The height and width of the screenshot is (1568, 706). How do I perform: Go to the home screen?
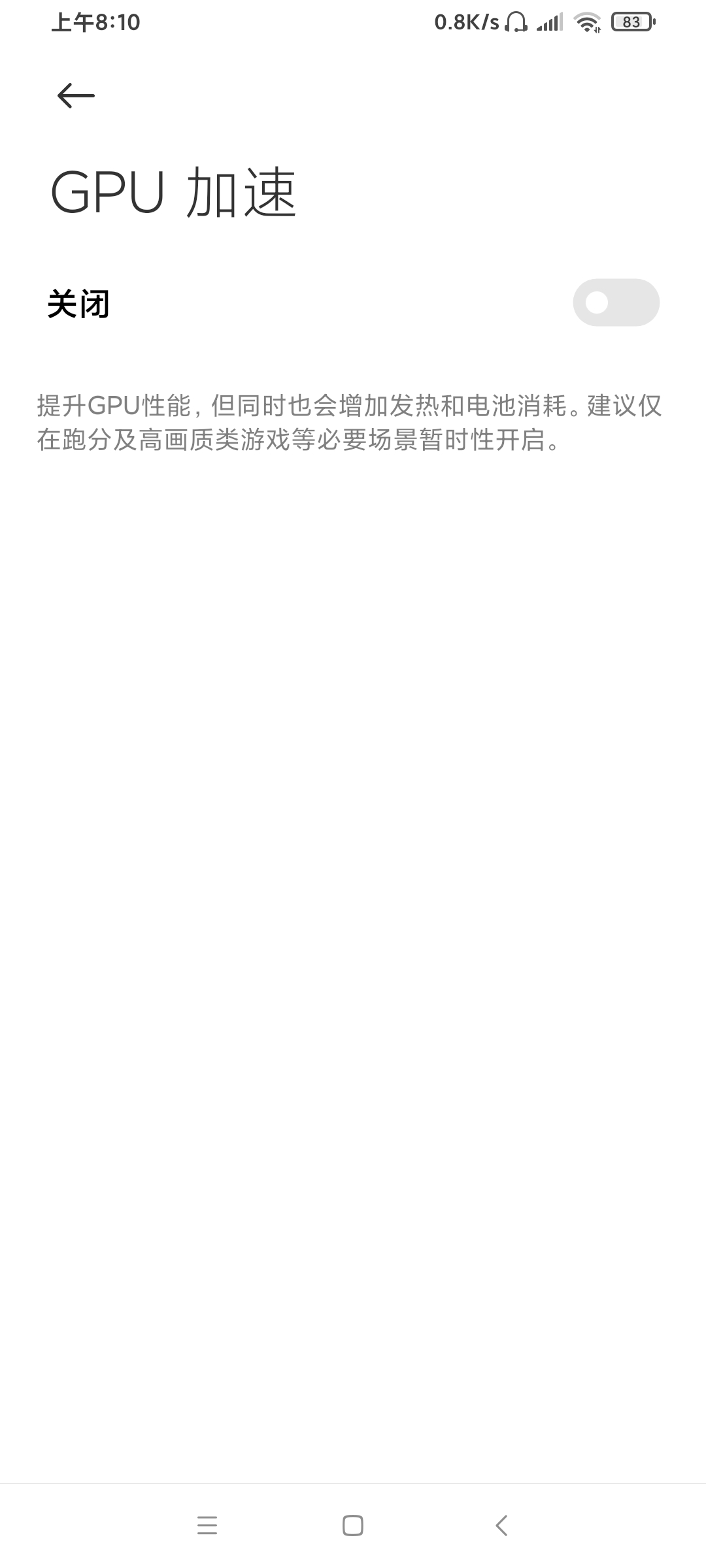[x=353, y=1526]
